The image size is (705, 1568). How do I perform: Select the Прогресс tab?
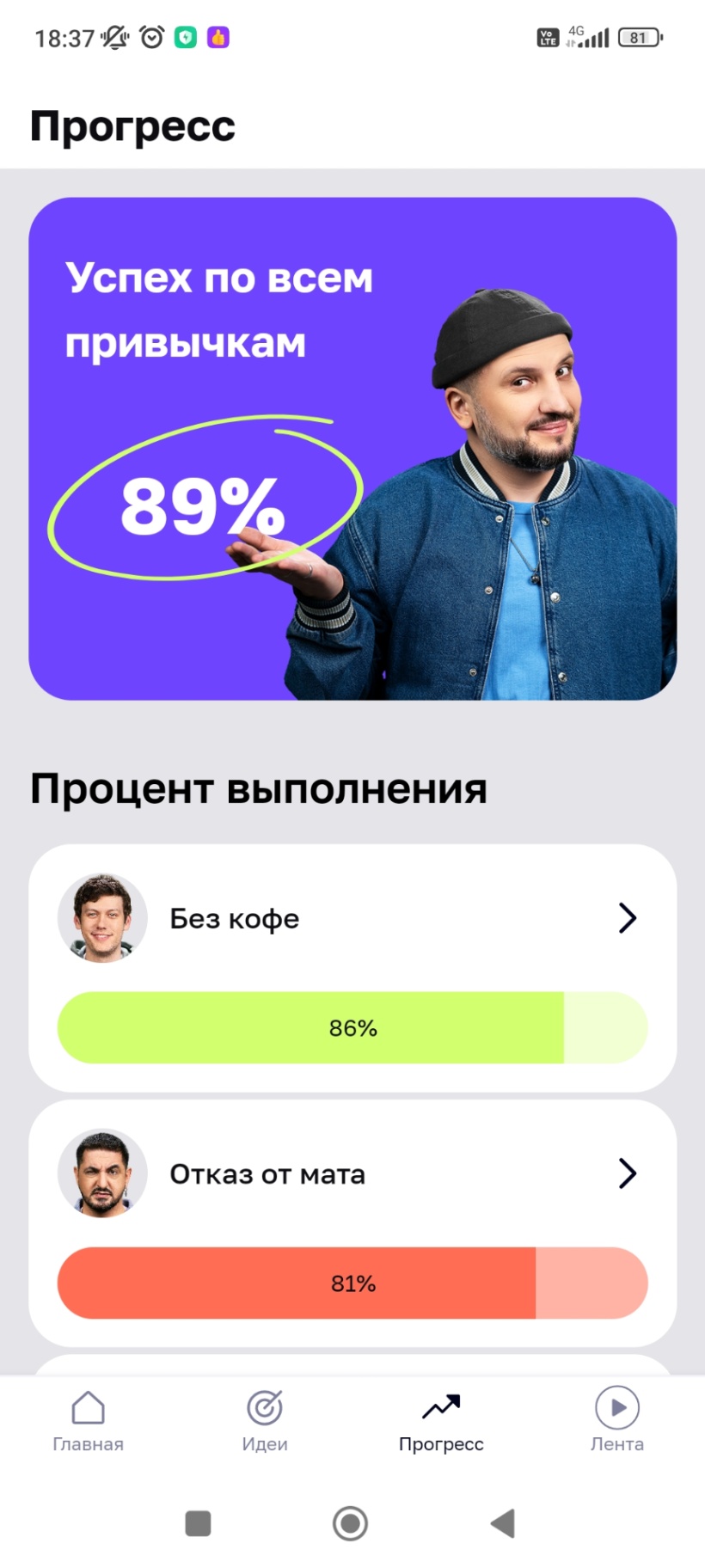click(x=441, y=1422)
